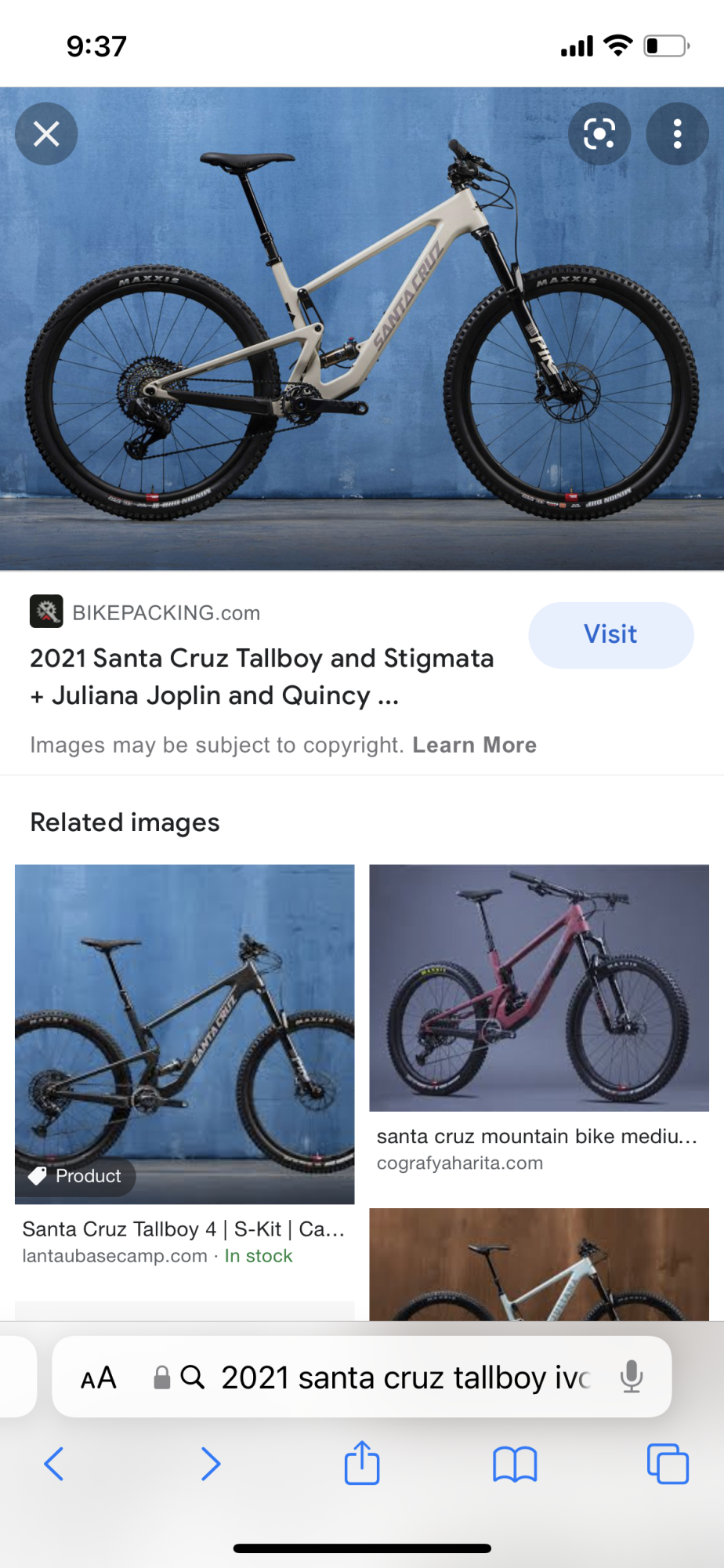
Task: Tap the Product tag on the Tallboy image
Action: 76,1176
